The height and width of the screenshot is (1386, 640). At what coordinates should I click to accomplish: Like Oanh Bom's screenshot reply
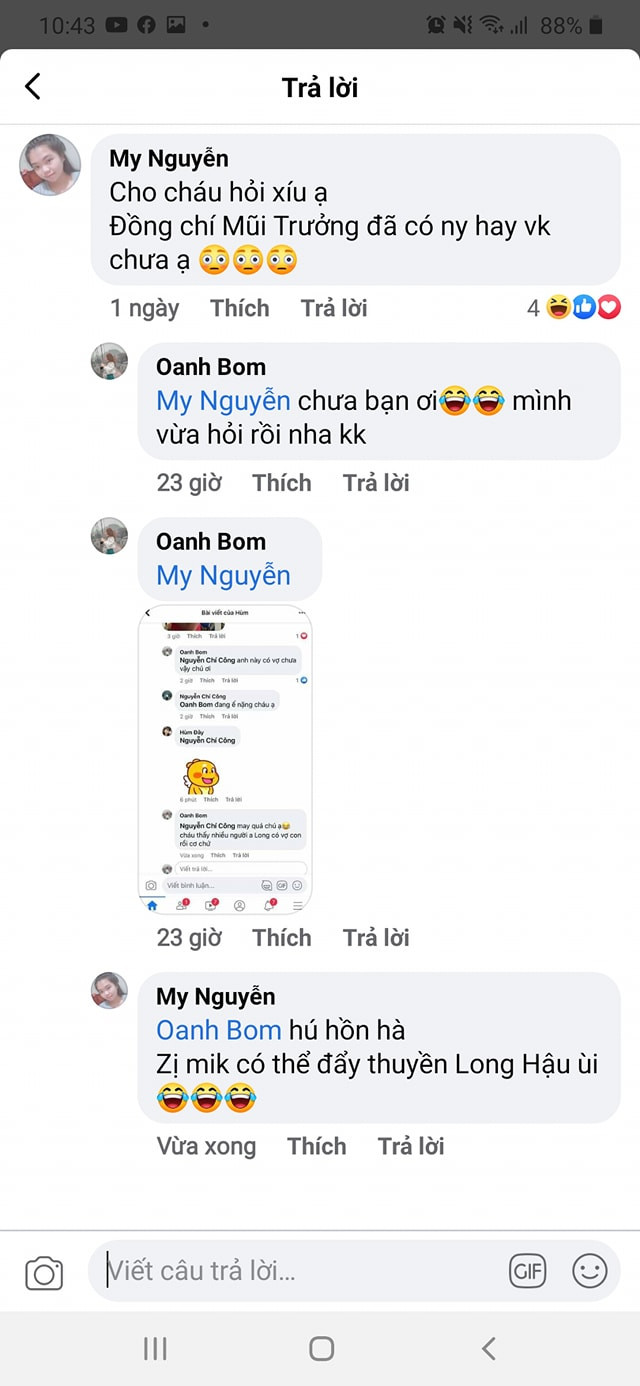pos(282,937)
